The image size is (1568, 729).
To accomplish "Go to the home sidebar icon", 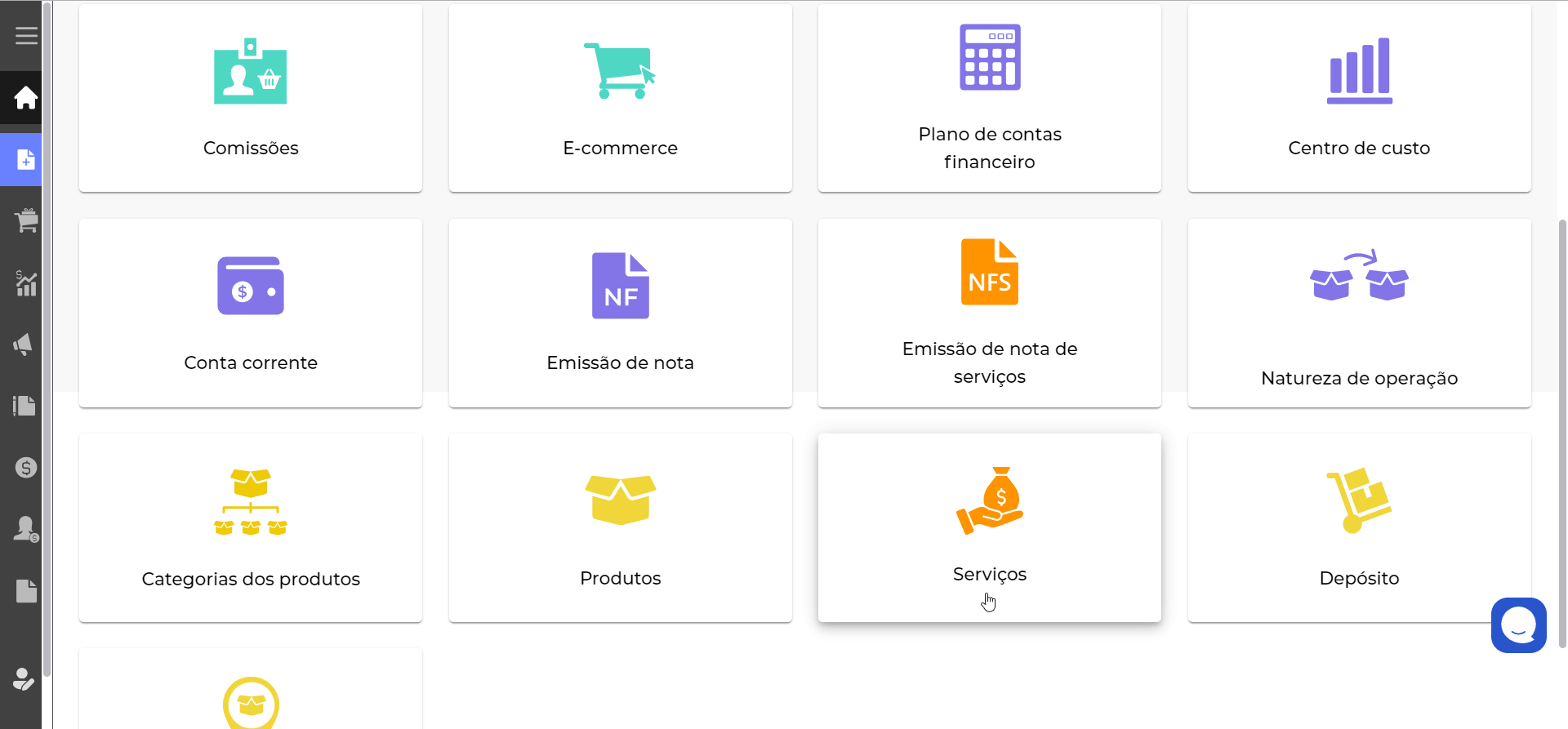I will point(26,98).
